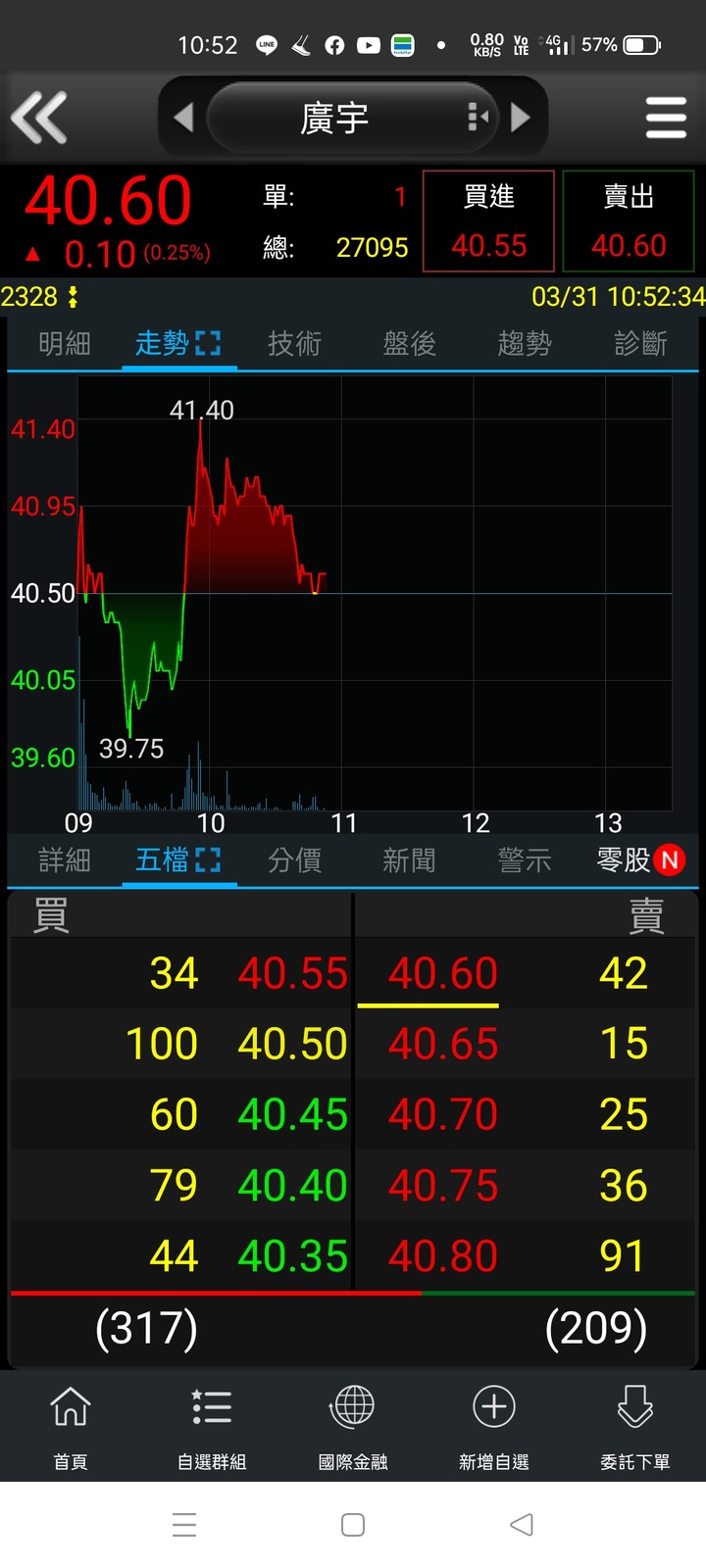The width and height of the screenshot is (706, 1568).
Task: Switch to the 明細 tab
Action: (65, 343)
